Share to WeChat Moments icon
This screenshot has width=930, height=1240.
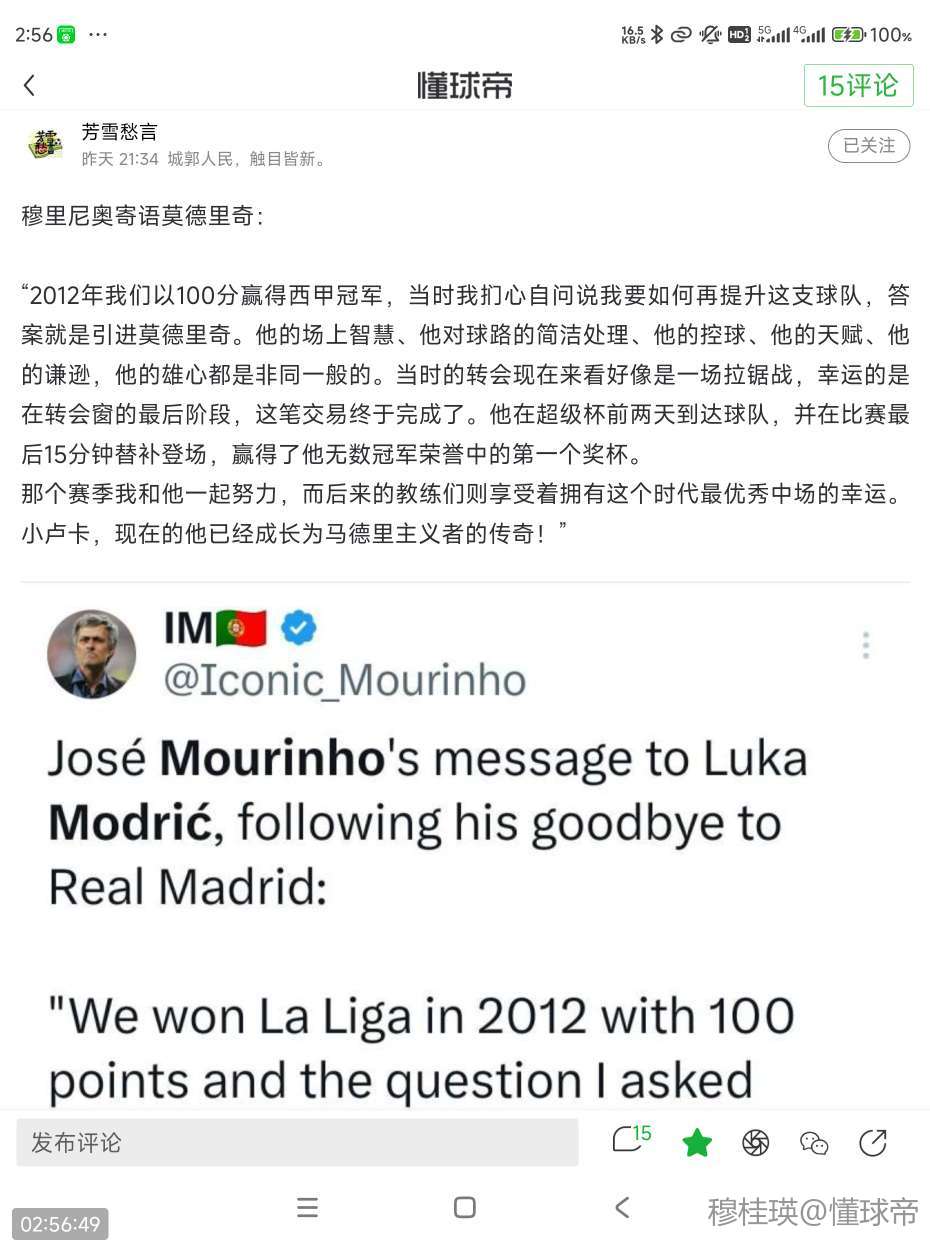(756, 1142)
